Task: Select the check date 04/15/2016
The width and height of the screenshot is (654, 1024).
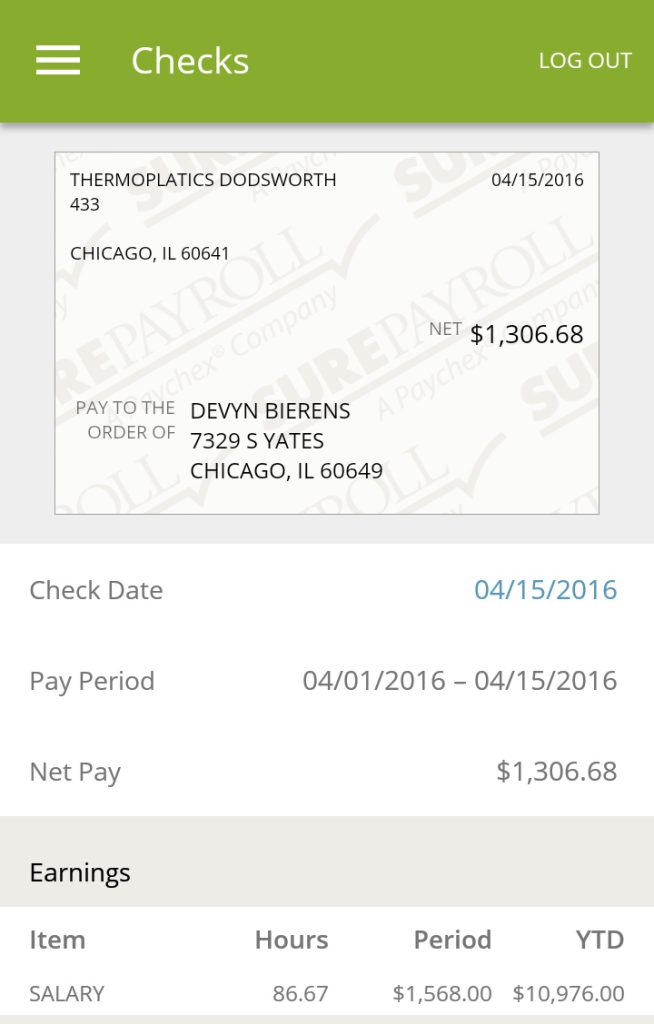Action: pos(545,590)
